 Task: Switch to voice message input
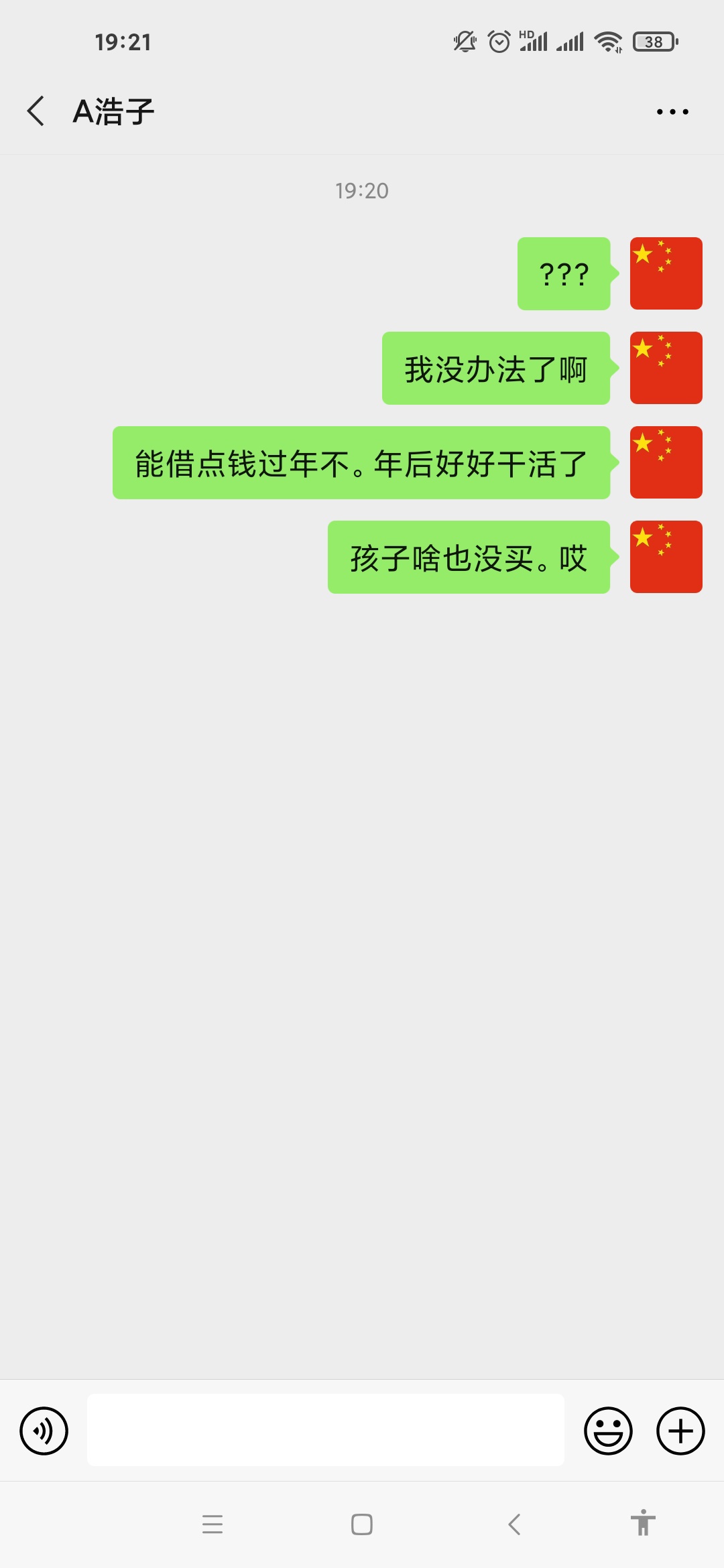click(x=44, y=1431)
